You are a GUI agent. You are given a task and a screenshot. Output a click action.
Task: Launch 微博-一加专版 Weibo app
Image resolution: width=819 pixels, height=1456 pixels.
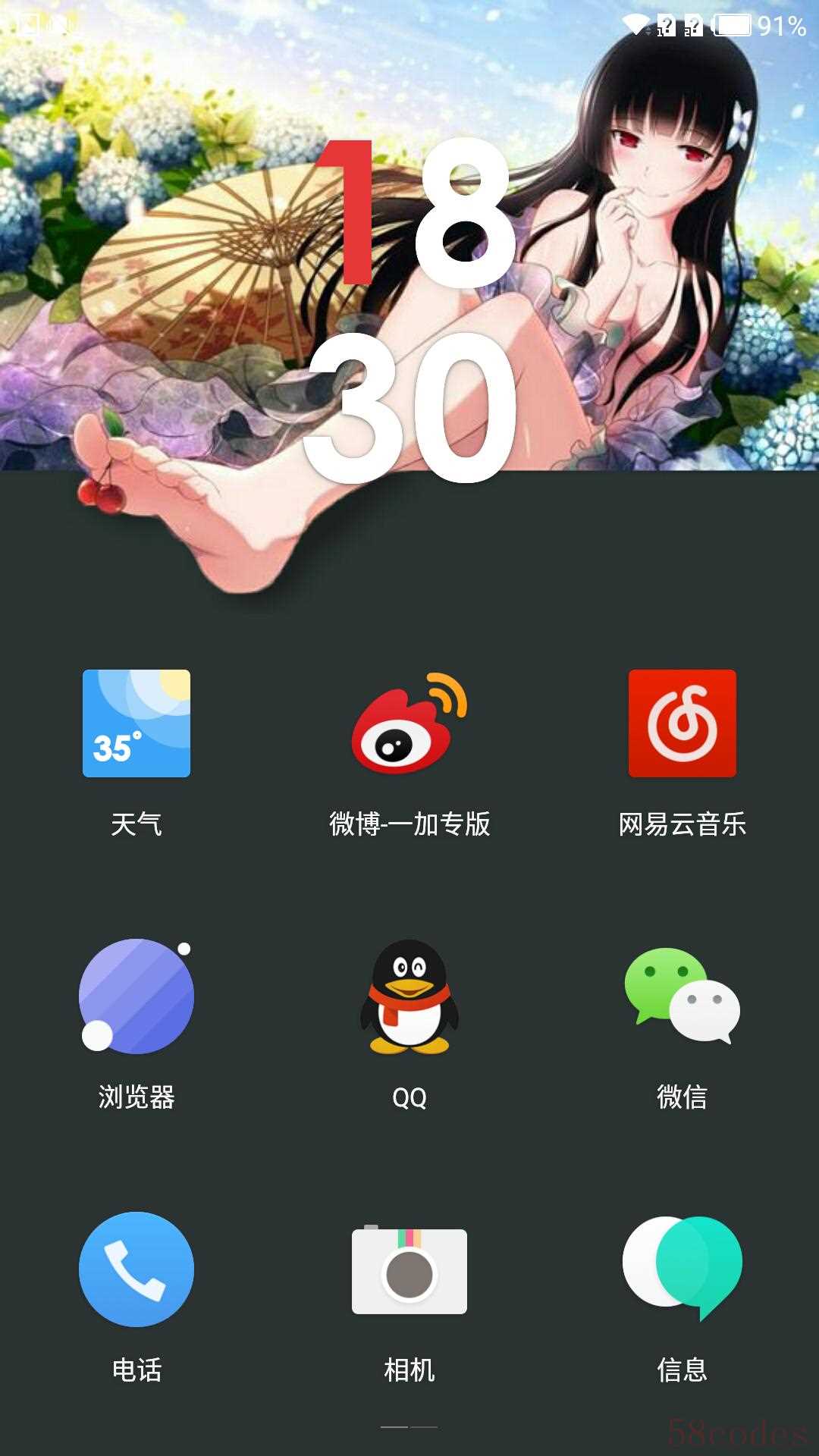pyautogui.click(x=409, y=723)
